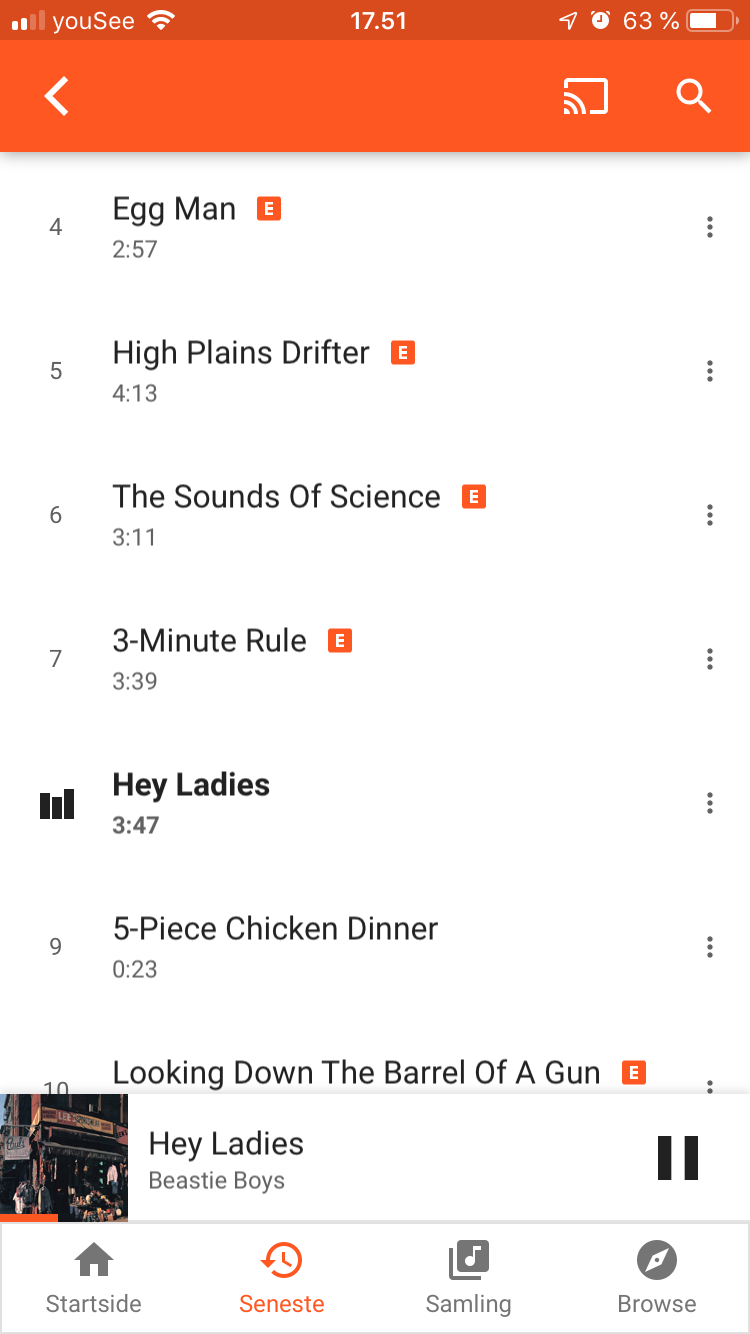Viewport: 750px width, 1334px height.
Task: Open options for The Sounds Of Science
Action: coord(710,515)
